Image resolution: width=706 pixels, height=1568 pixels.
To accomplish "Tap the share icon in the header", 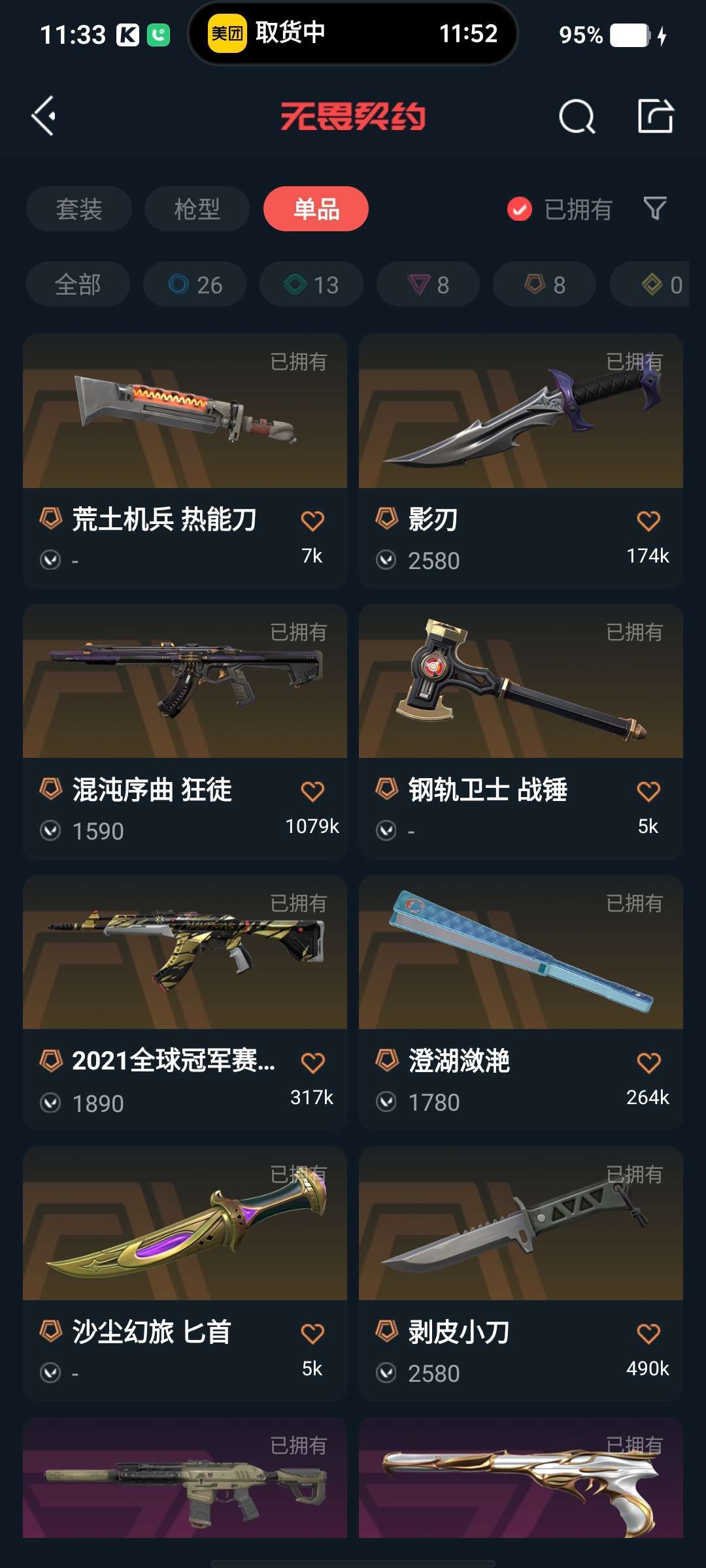I will pyautogui.click(x=656, y=116).
